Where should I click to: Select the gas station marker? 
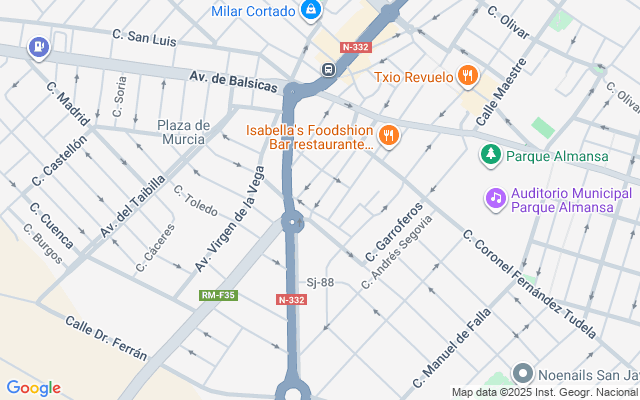(x=39, y=46)
